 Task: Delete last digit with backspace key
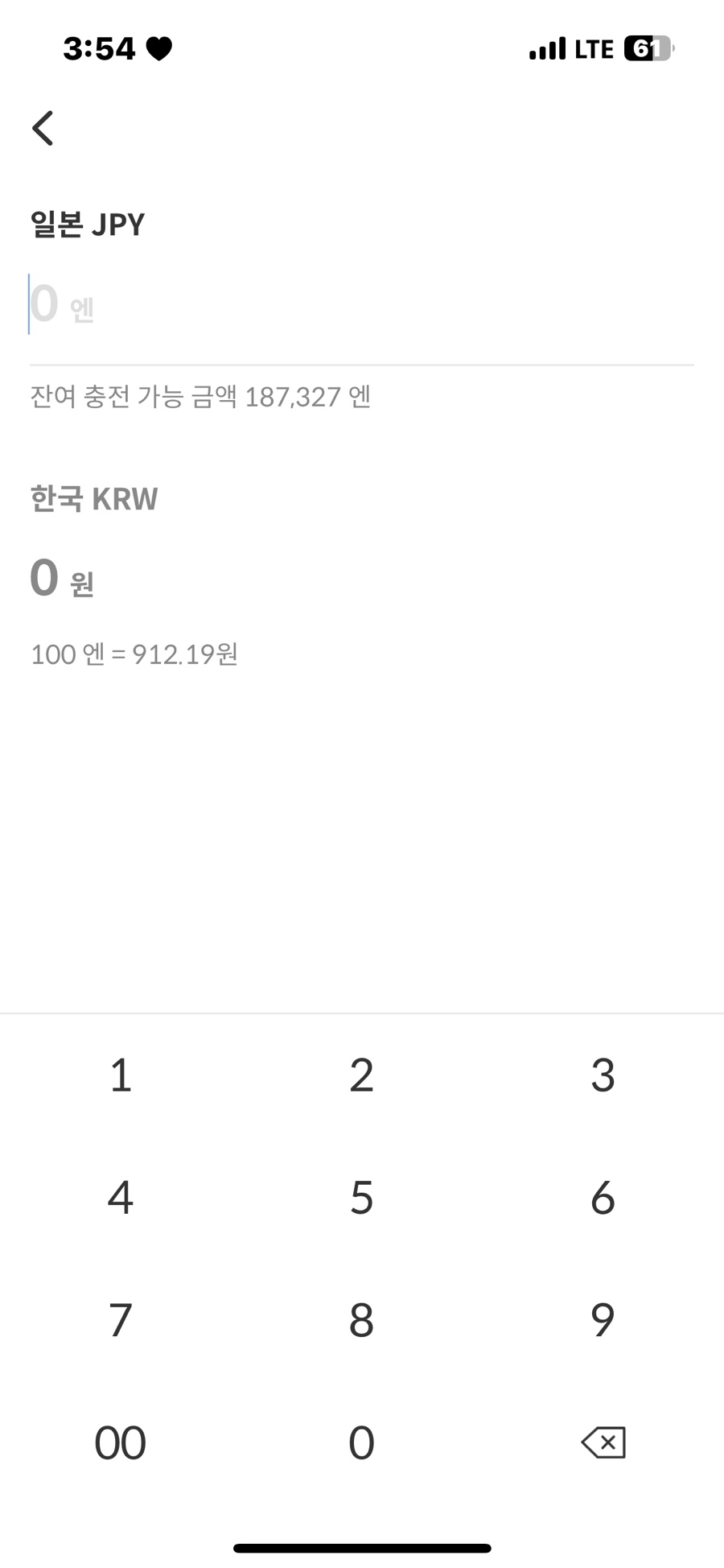point(603,1442)
